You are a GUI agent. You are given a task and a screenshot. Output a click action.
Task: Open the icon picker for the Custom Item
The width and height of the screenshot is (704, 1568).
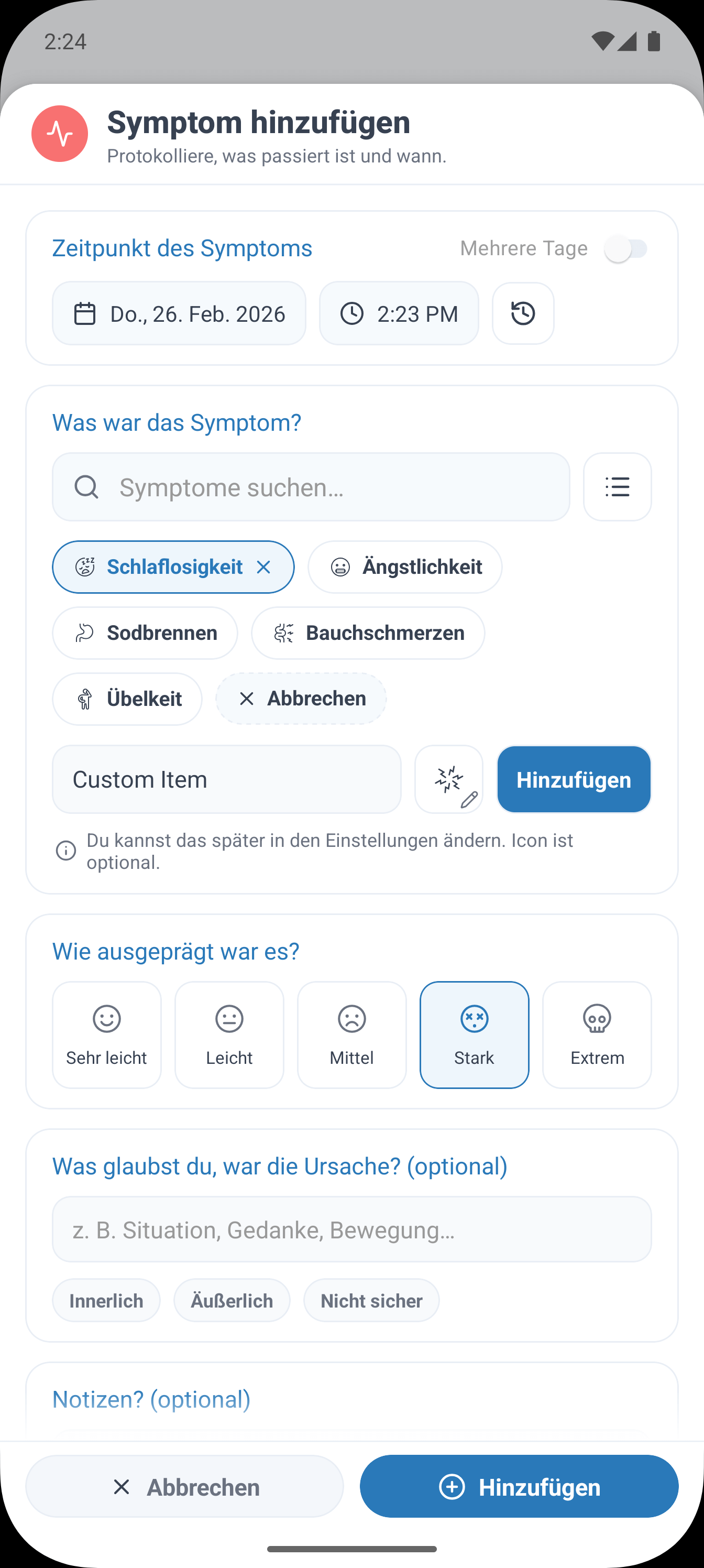coord(448,779)
